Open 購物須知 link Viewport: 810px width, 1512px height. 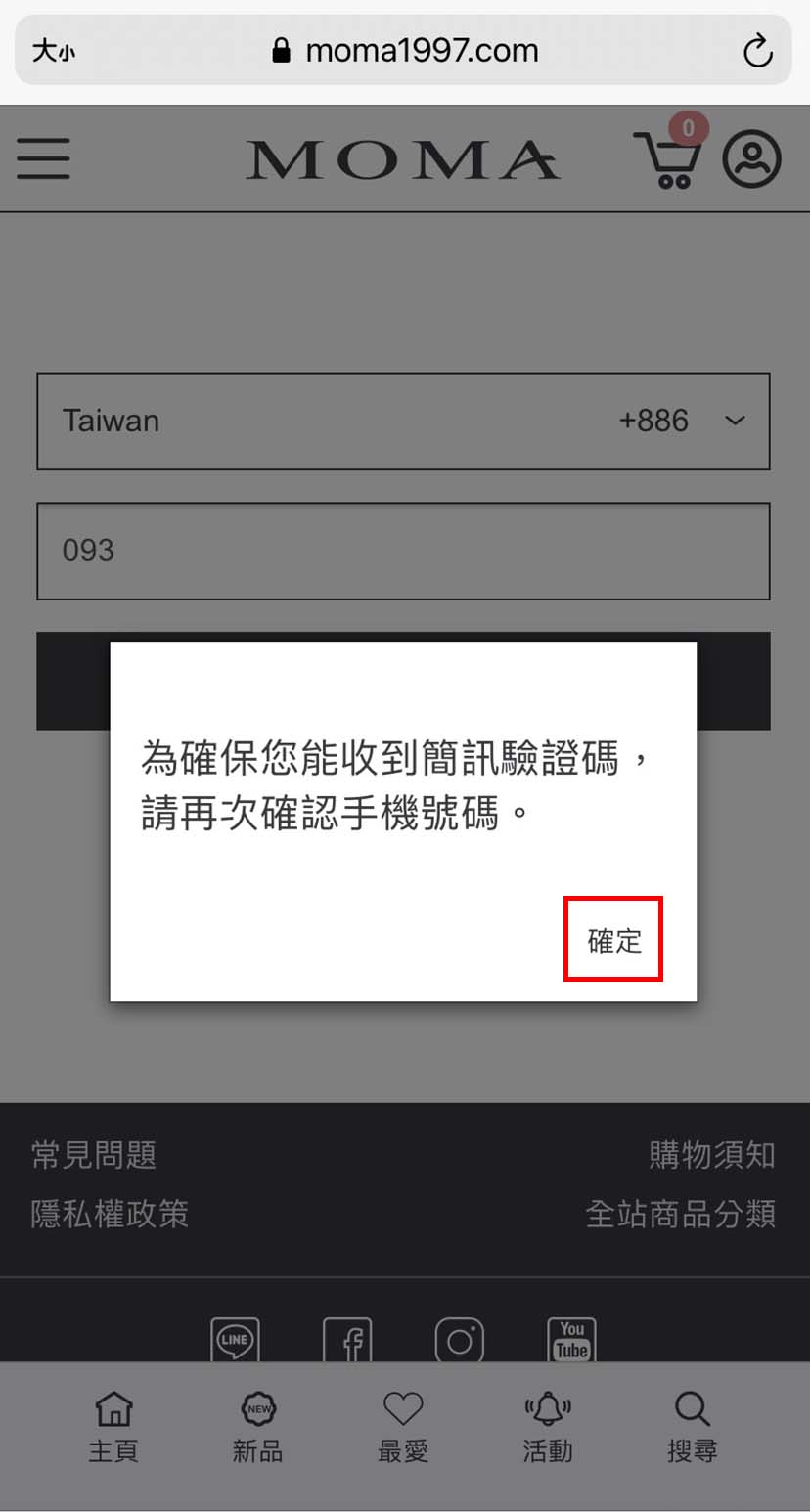click(x=712, y=1155)
